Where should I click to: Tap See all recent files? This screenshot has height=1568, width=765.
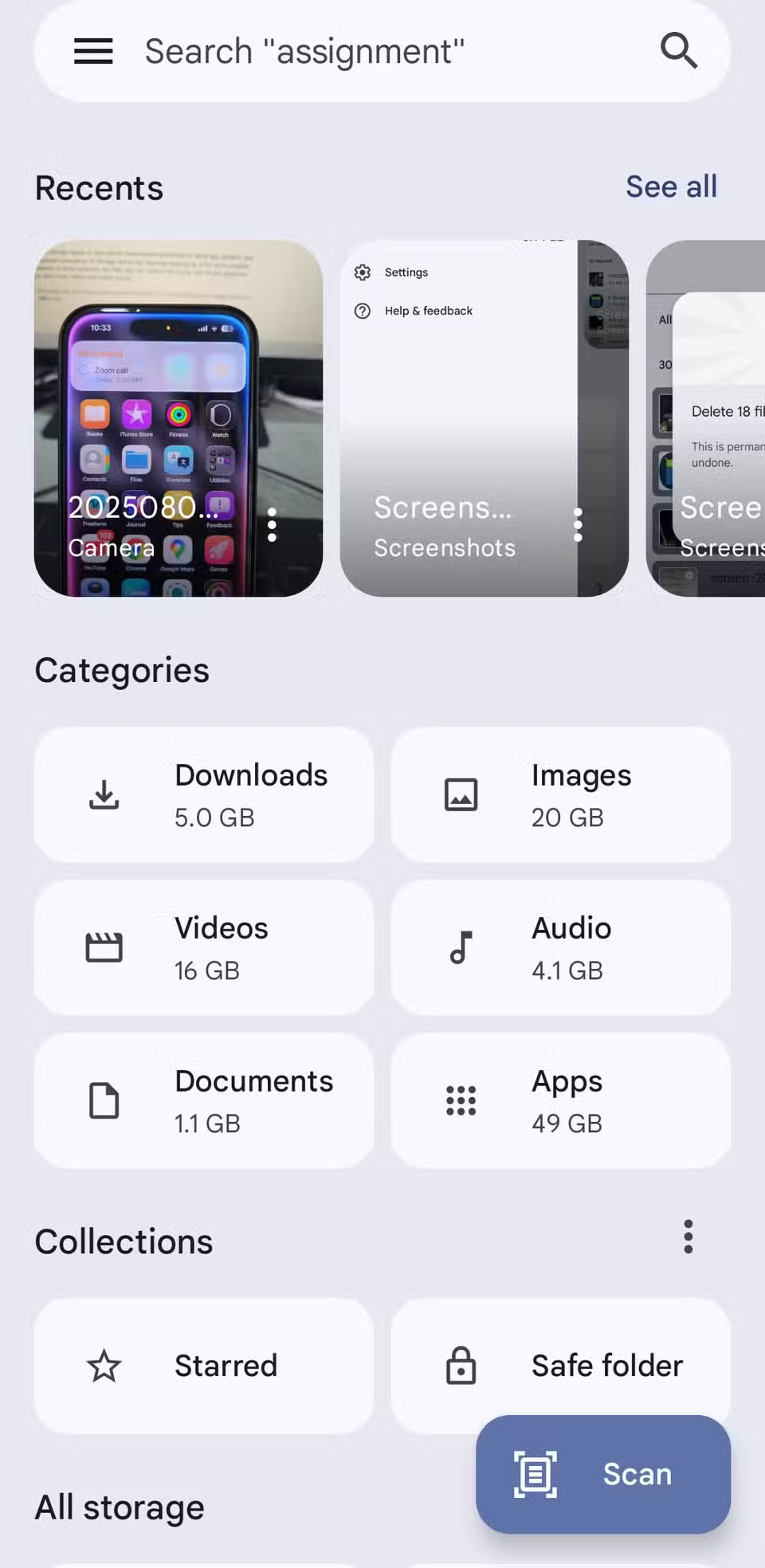pos(672,186)
